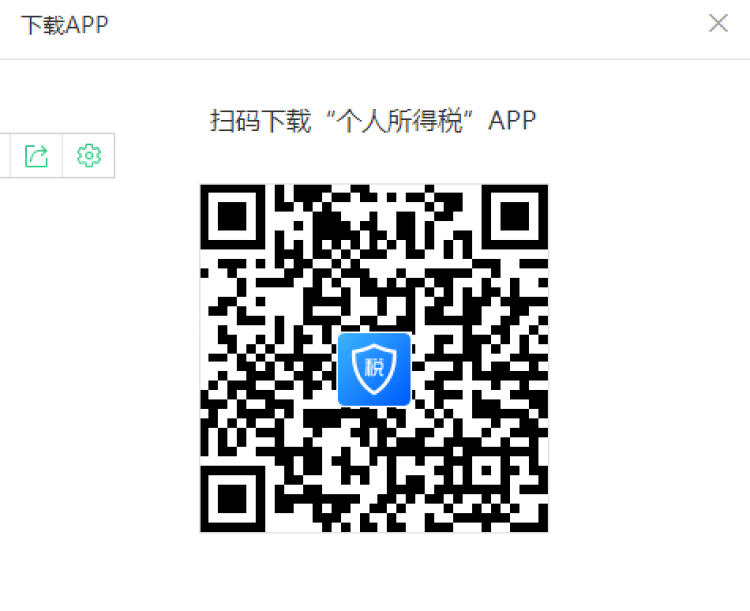Screen dimensions: 750x611
Task: Open the settings gear icon
Action: 89,156
